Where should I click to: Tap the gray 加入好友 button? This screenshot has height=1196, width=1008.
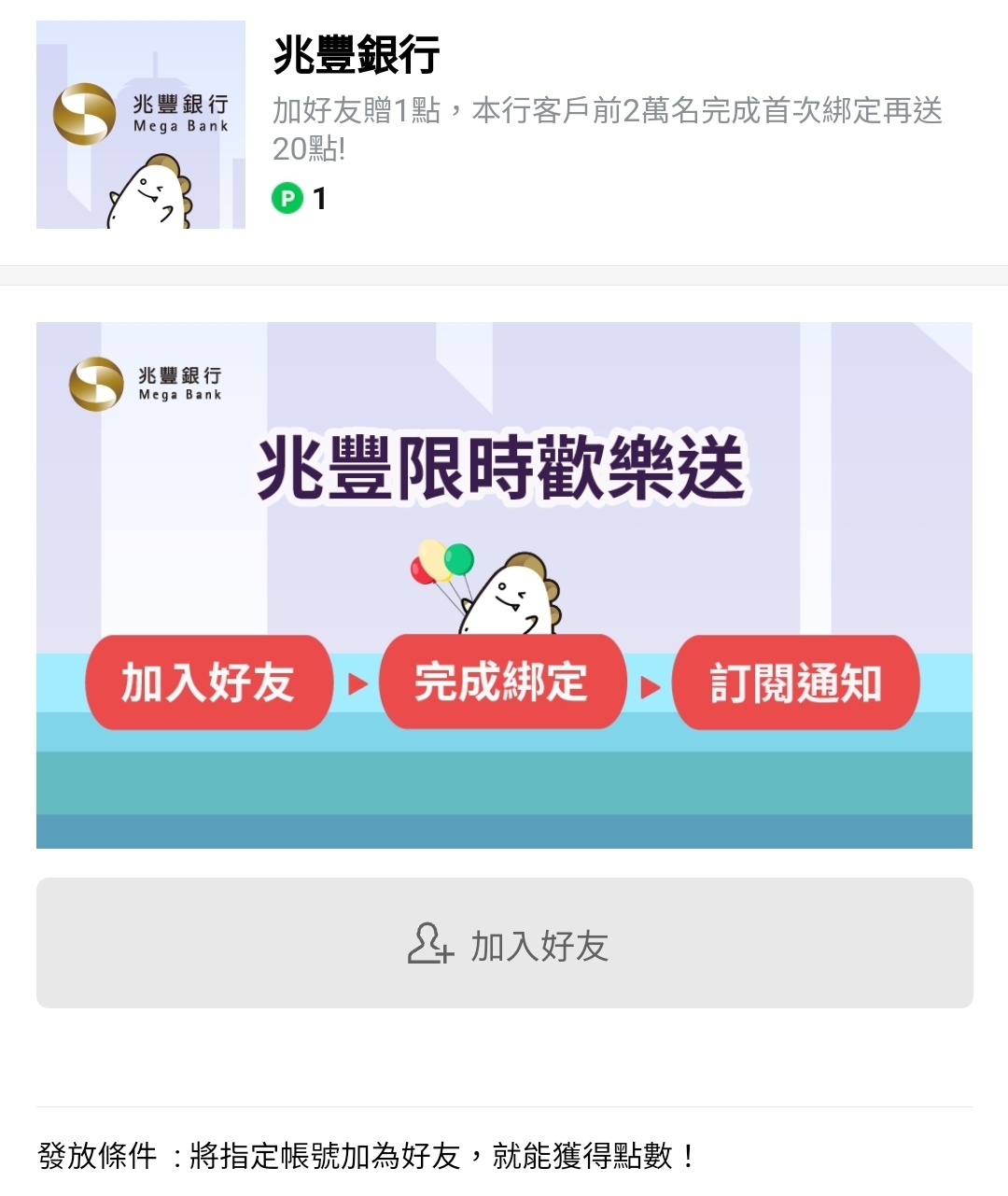tap(504, 943)
